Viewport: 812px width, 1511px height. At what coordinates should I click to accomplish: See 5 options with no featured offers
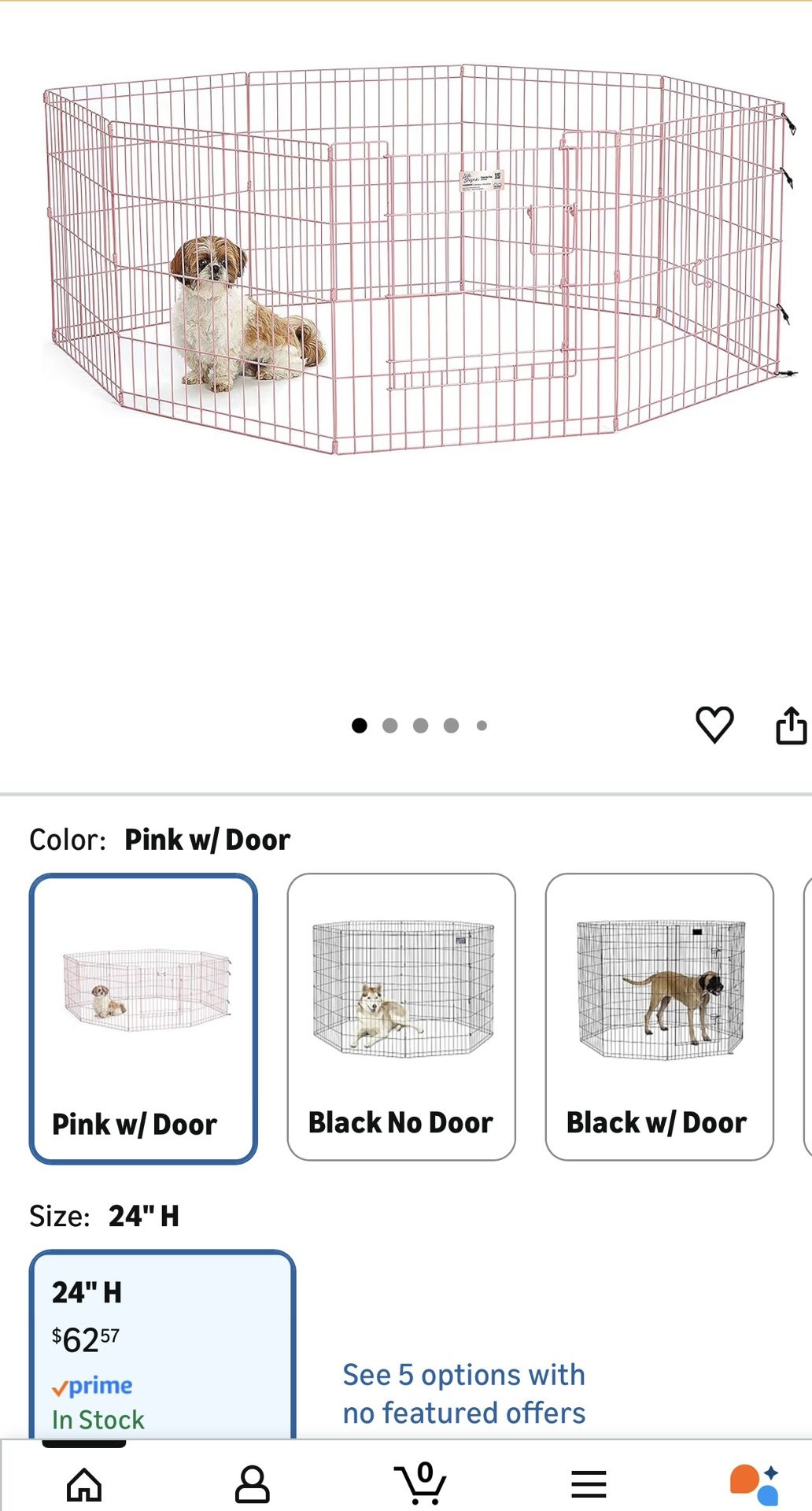[x=463, y=1393]
